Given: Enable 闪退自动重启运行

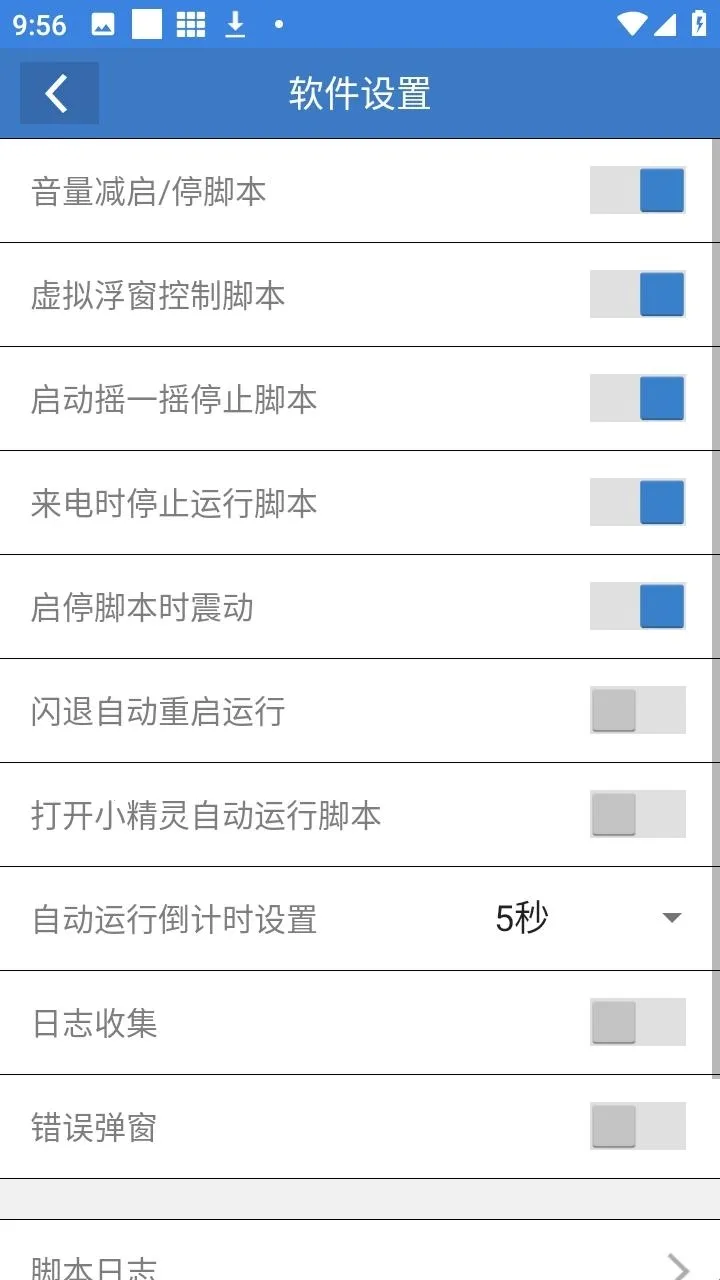Looking at the screenshot, I should coord(637,710).
